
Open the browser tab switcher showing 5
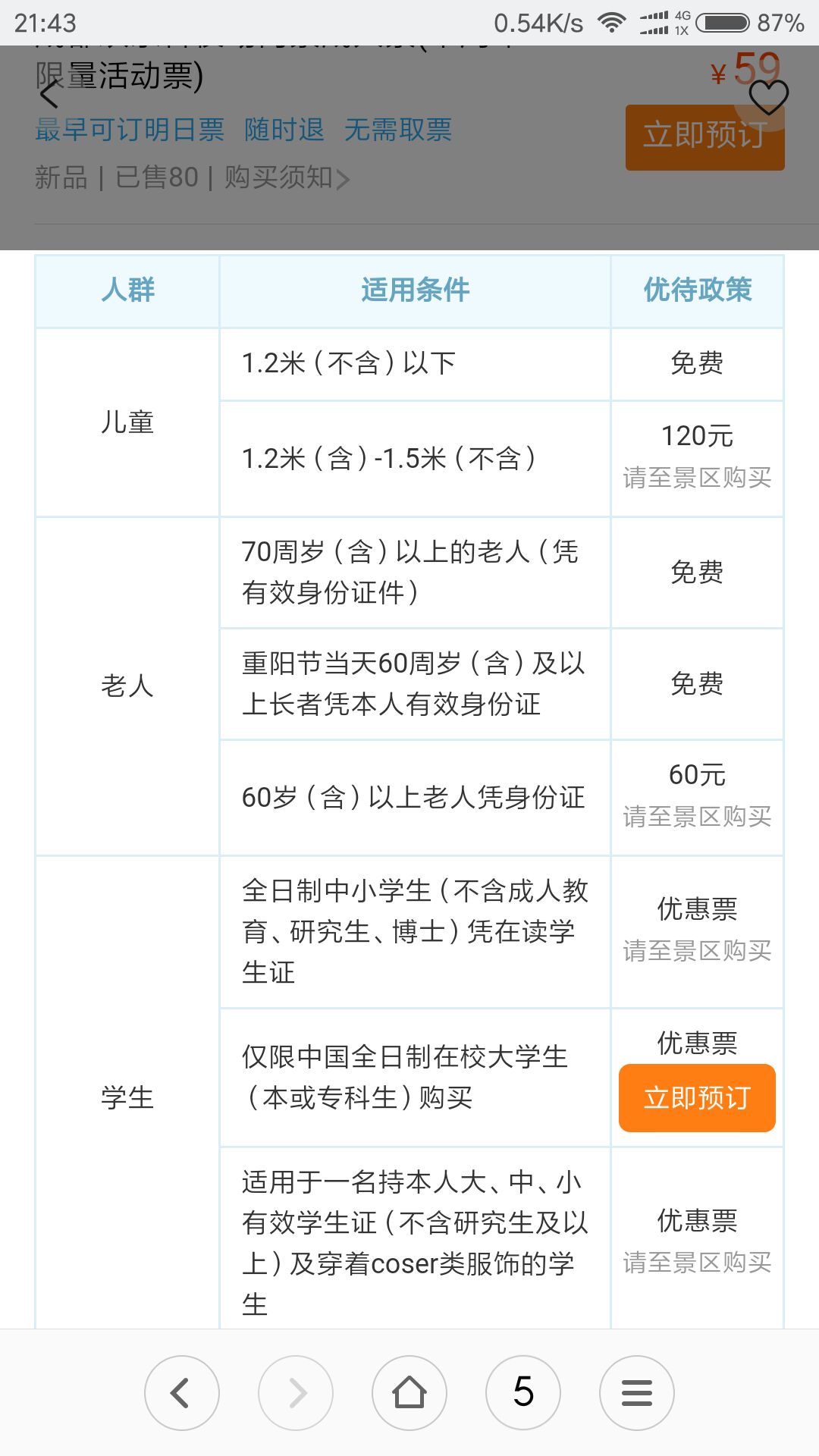pyautogui.click(x=523, y=1392)
